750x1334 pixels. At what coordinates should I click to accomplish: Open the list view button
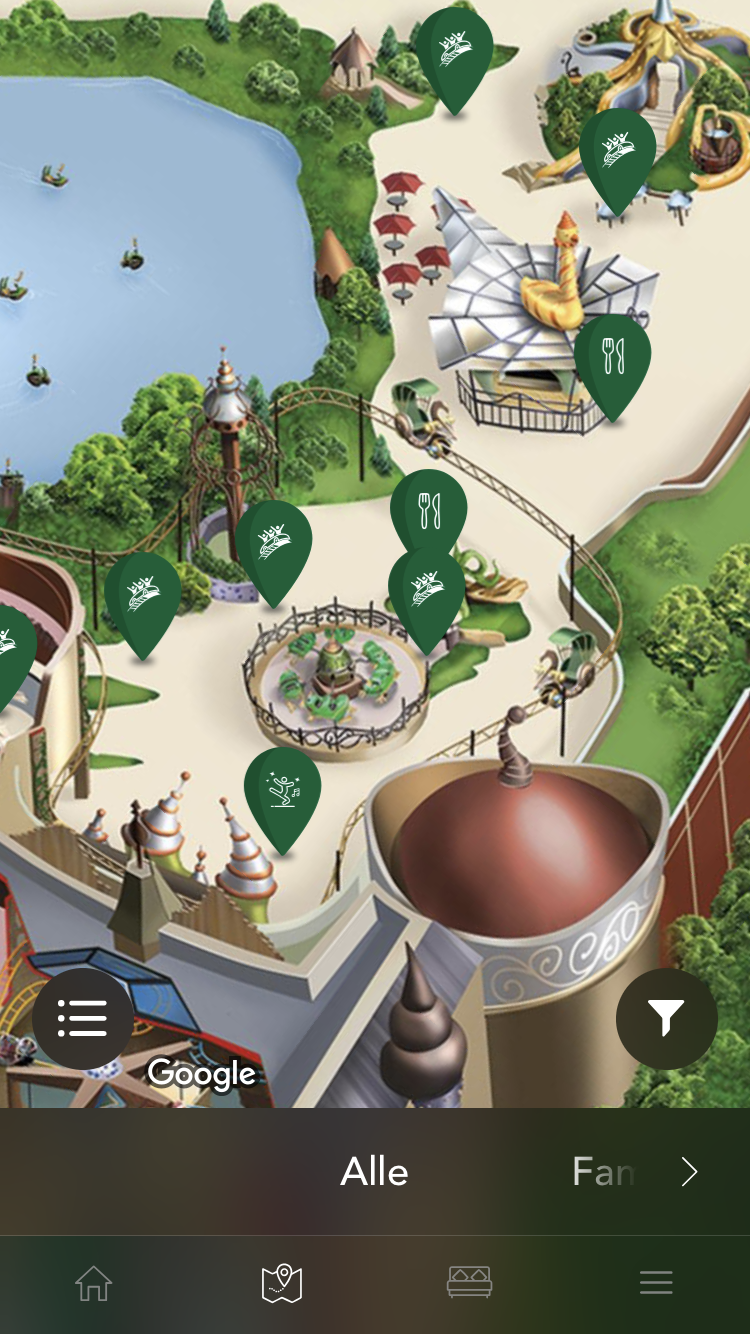[x=82, y=1018]
